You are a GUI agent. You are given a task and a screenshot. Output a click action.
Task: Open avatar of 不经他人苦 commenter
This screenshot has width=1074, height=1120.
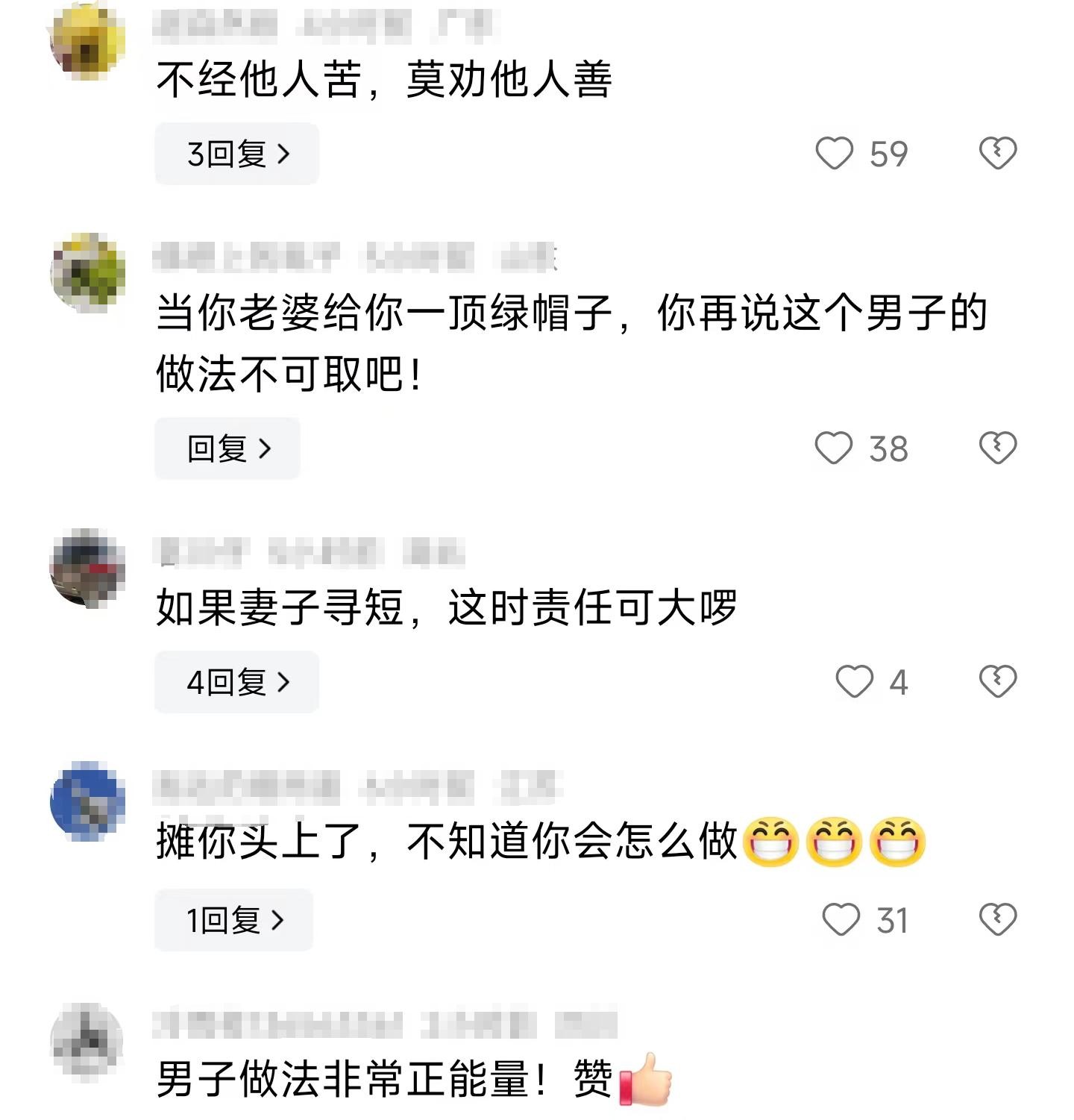pos(87,41)
